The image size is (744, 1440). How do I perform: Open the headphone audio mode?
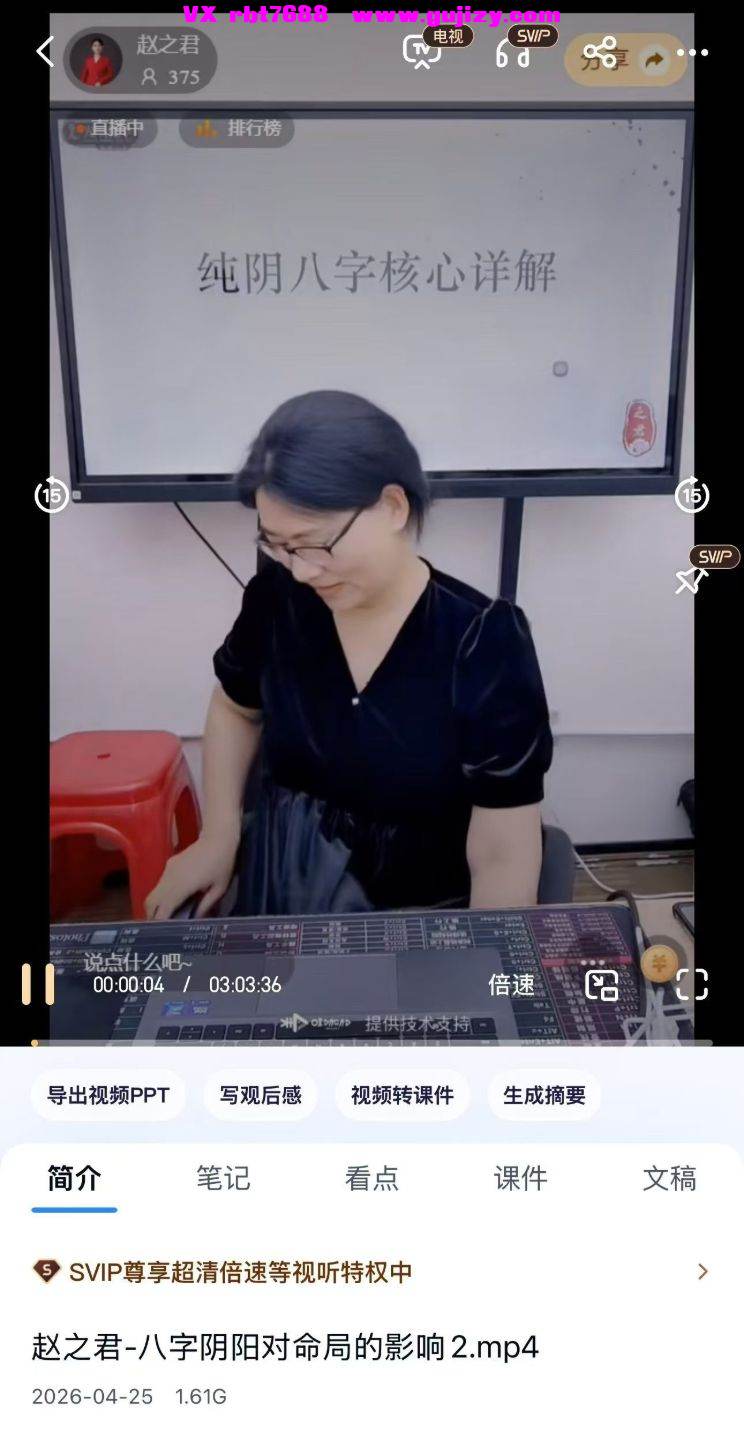[512, 52]
